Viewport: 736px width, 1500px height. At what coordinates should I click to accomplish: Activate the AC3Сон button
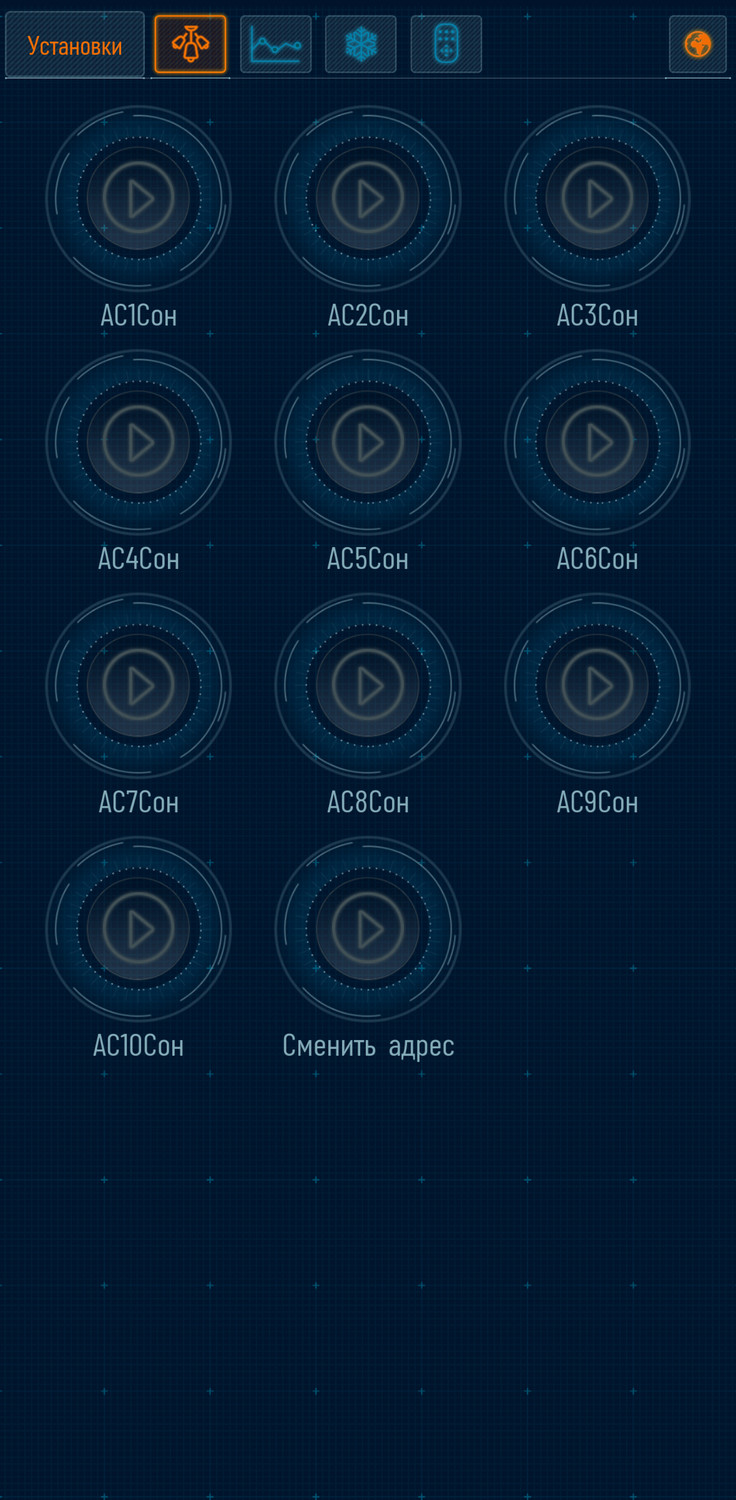click(597, 199)
